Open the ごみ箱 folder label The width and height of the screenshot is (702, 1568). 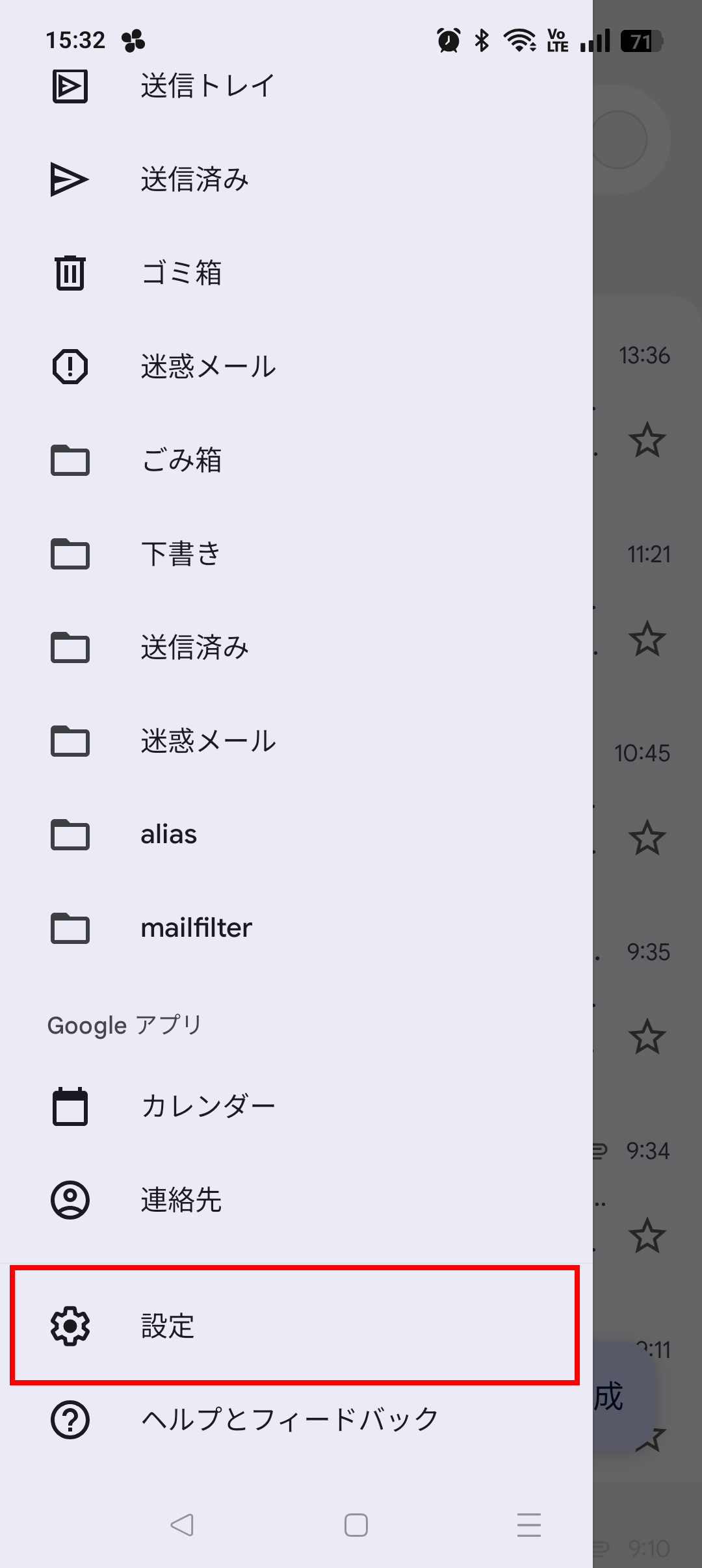(x=182, y=460)
